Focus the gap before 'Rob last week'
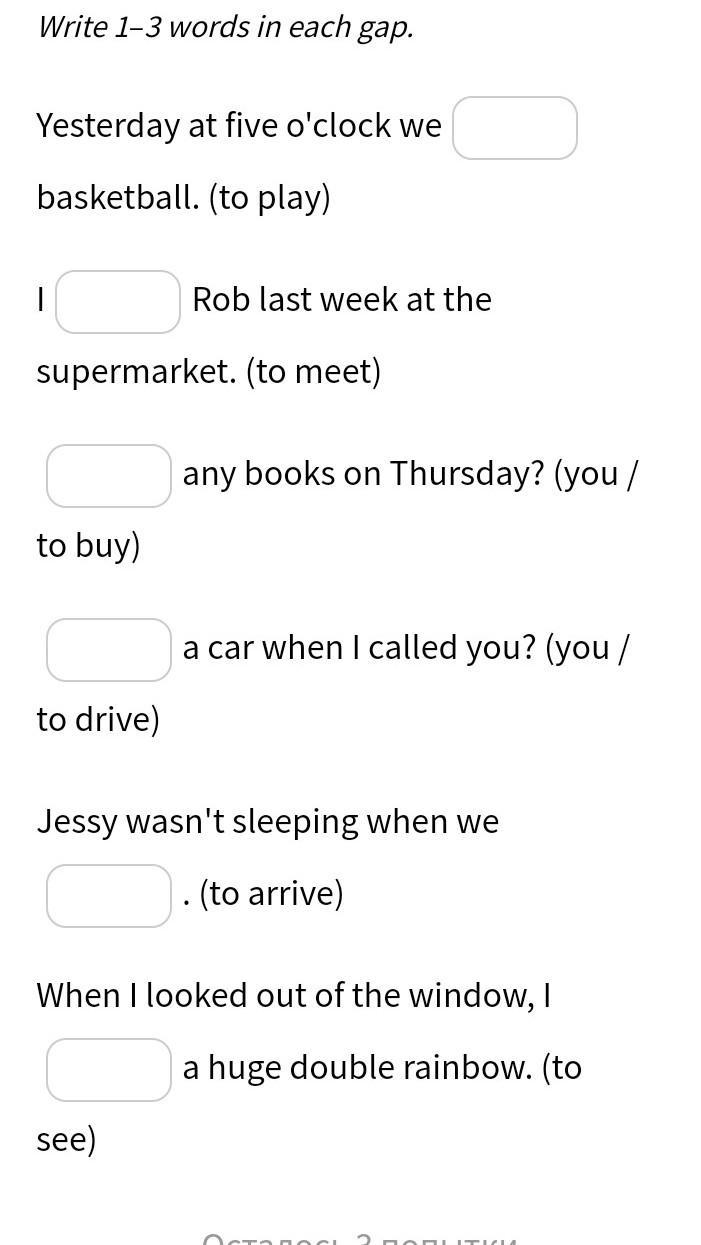 [118, 302]
